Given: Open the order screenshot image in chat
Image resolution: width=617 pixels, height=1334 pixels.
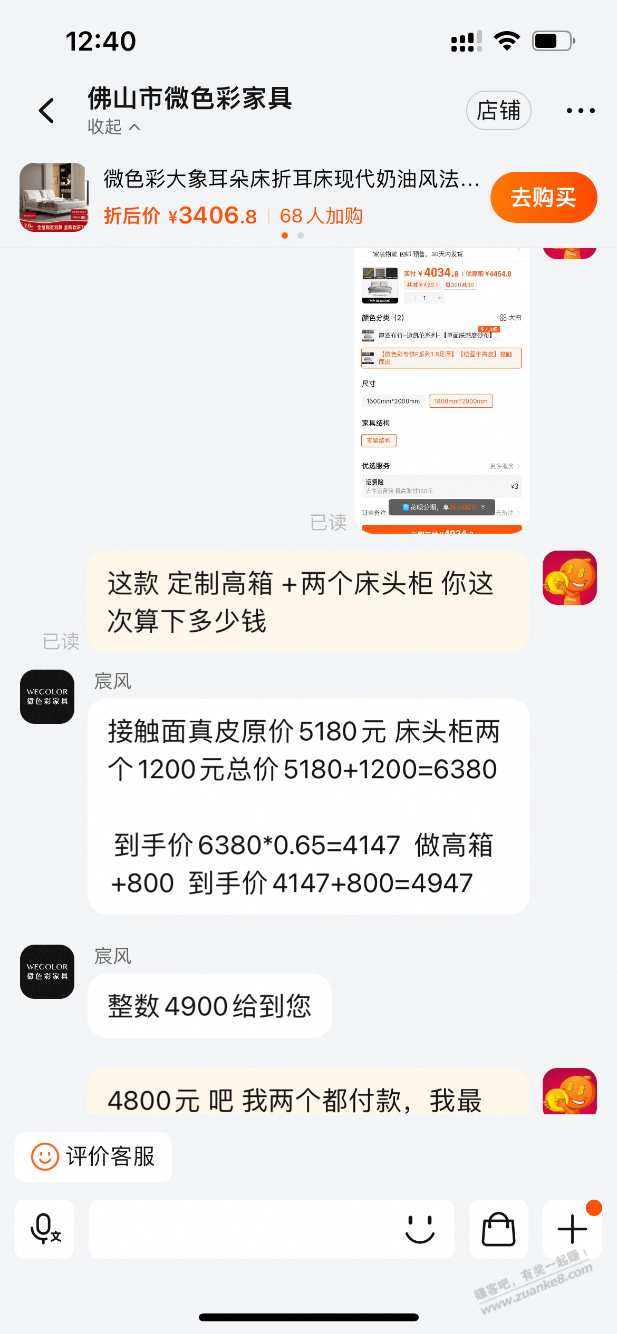Looking at the screenshot, I should pyautogui.click(x=441, y=390).
